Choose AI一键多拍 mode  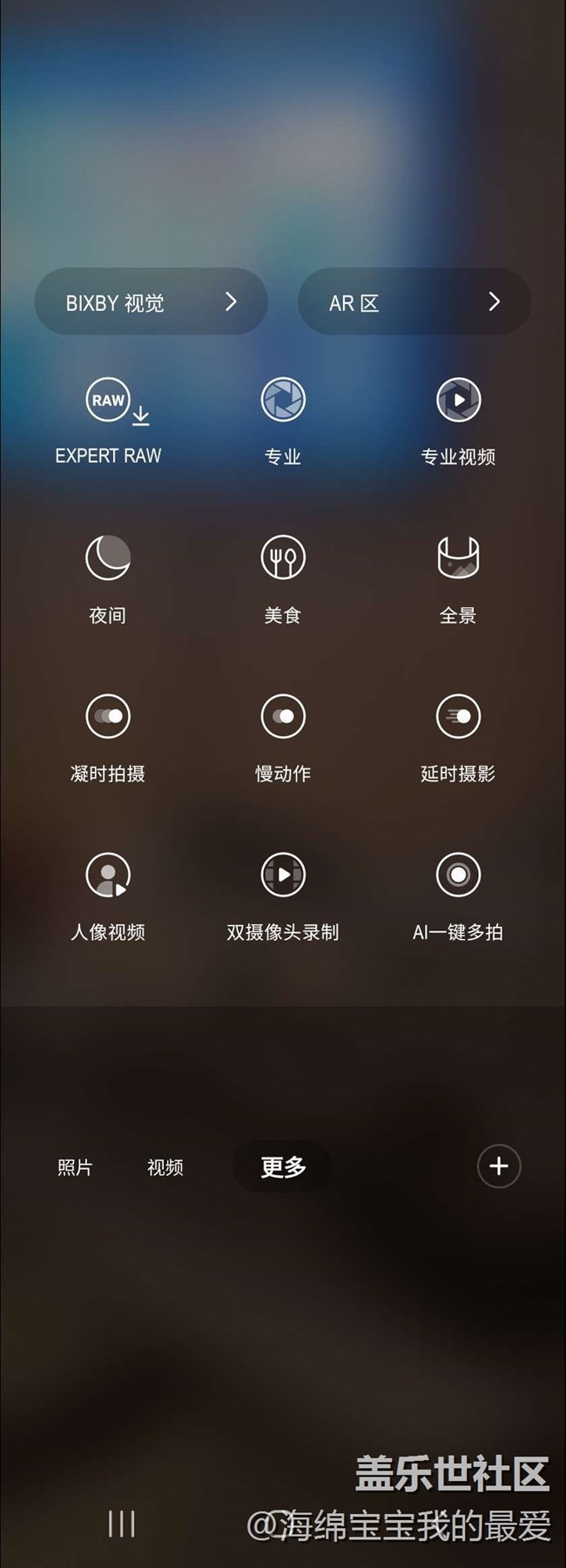[x=458, y=875]
